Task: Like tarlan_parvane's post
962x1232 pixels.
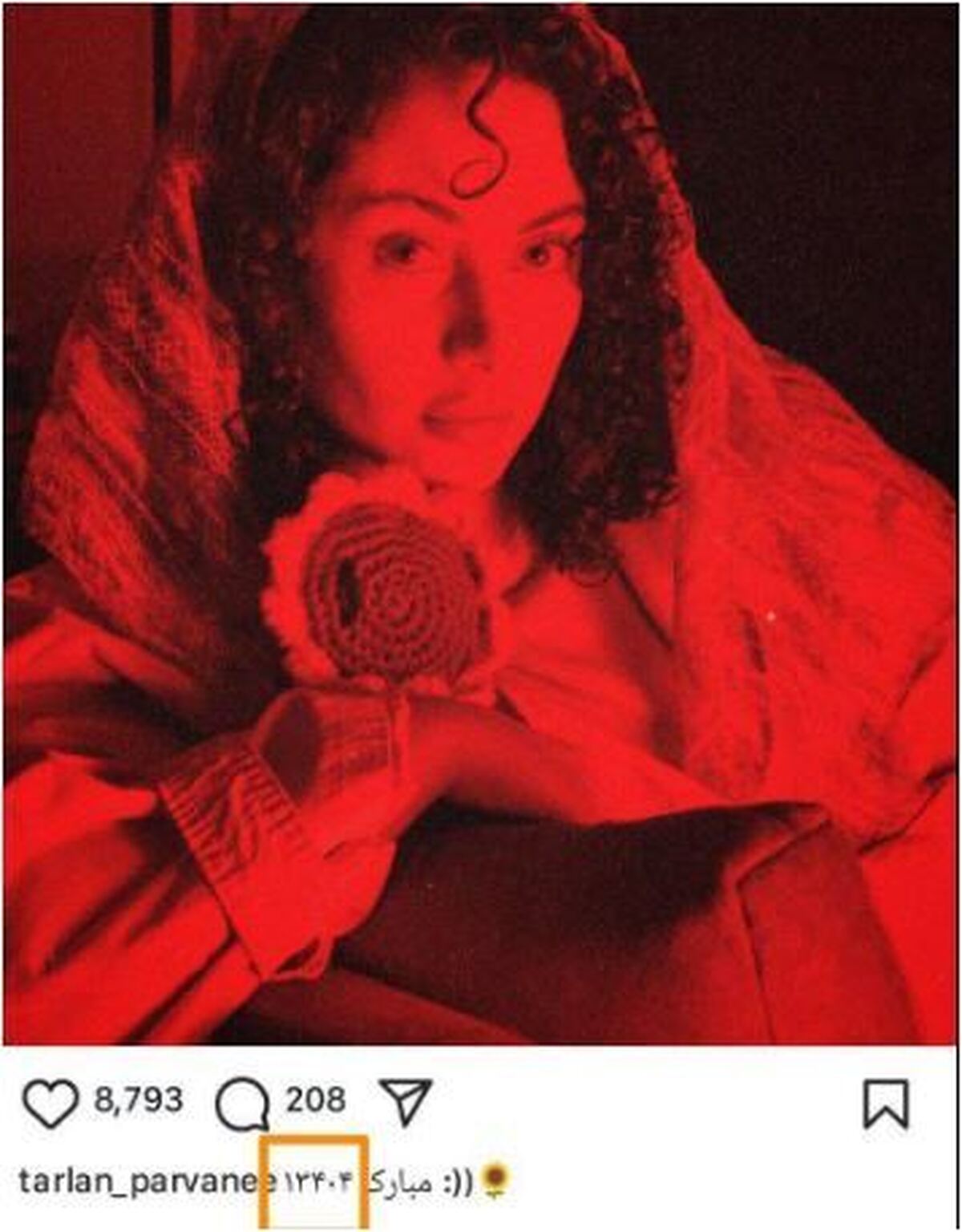Action: pyautogui.click(x=51, y=1104)
